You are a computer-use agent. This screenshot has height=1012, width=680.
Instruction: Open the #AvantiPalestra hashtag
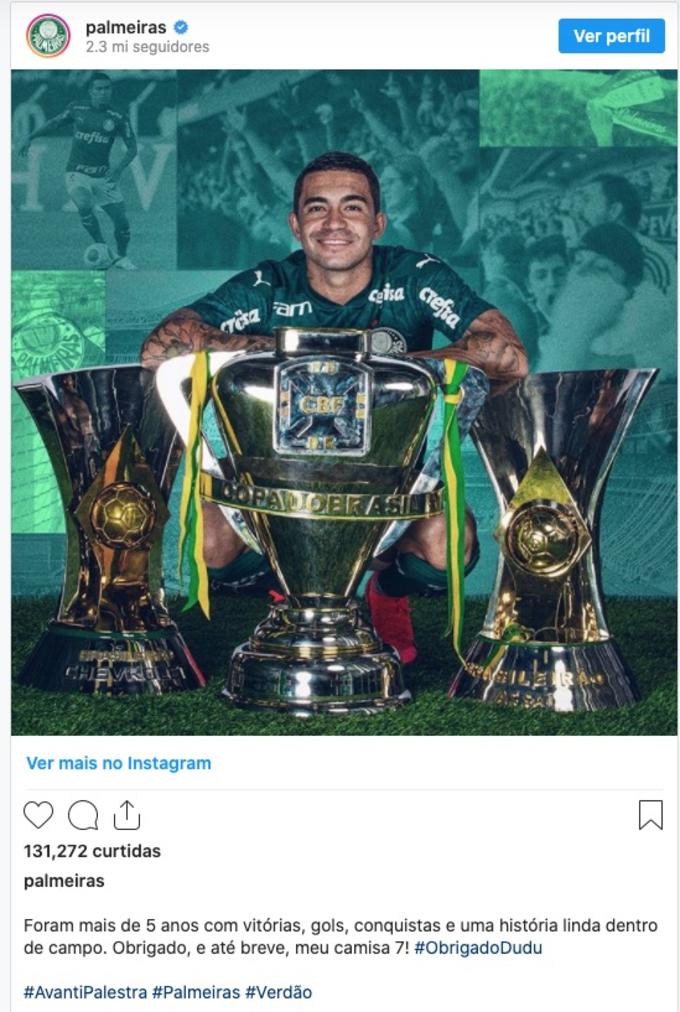(x=85, y=992)
